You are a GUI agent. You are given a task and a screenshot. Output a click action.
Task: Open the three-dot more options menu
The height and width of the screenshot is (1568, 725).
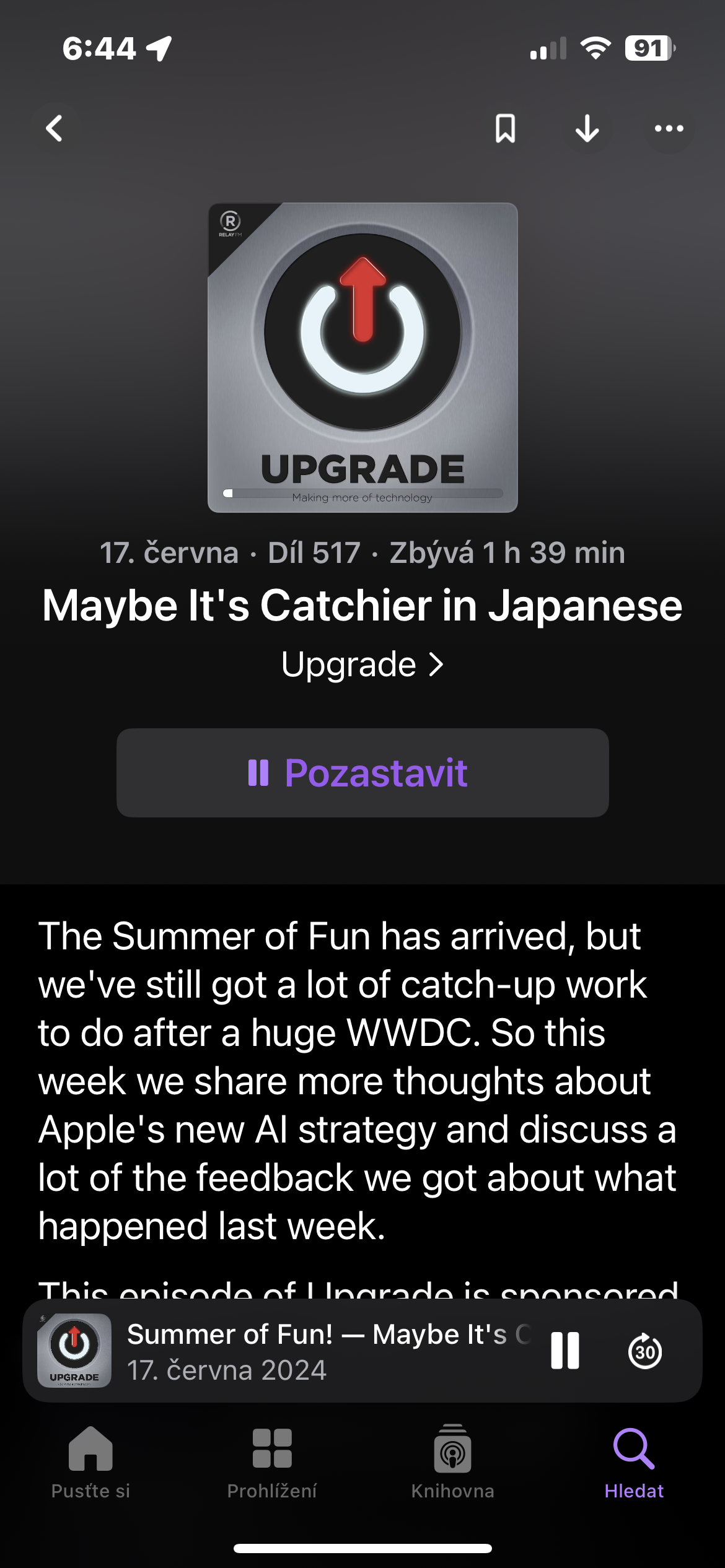(669, 129)
